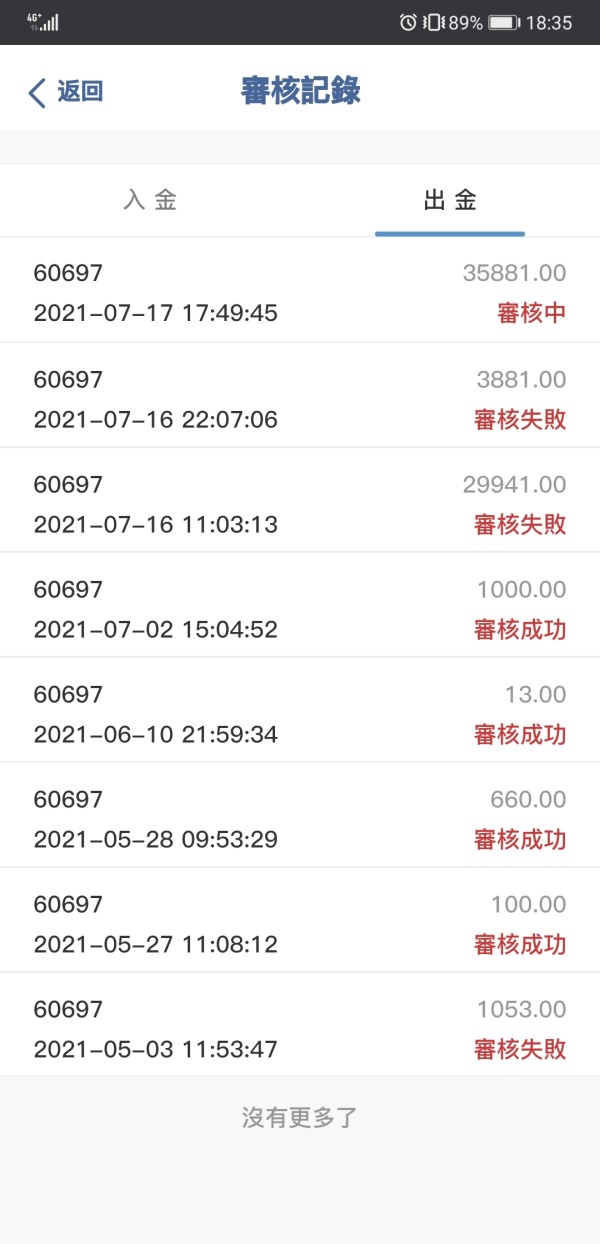Switch to the 入金 tab
The image size is (600, 1244).
click(x=150, y=200)
